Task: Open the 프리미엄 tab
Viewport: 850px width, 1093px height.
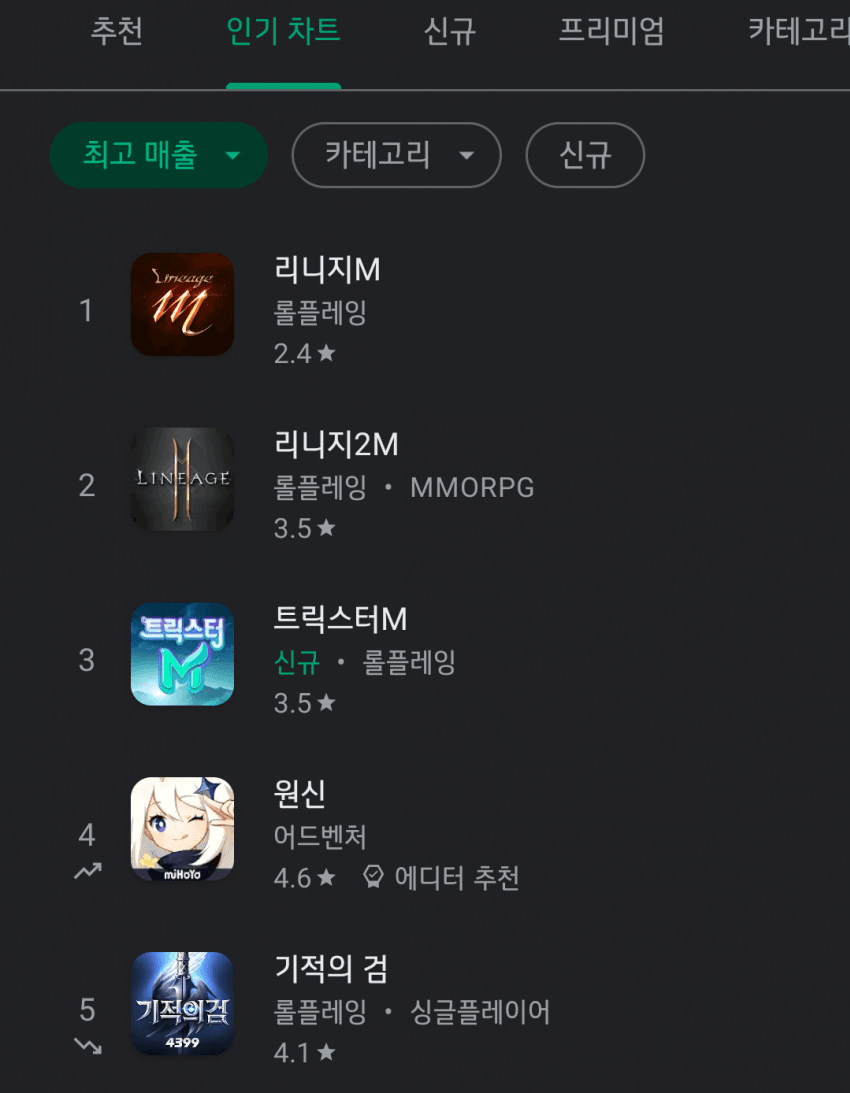Action: point(611,32)
